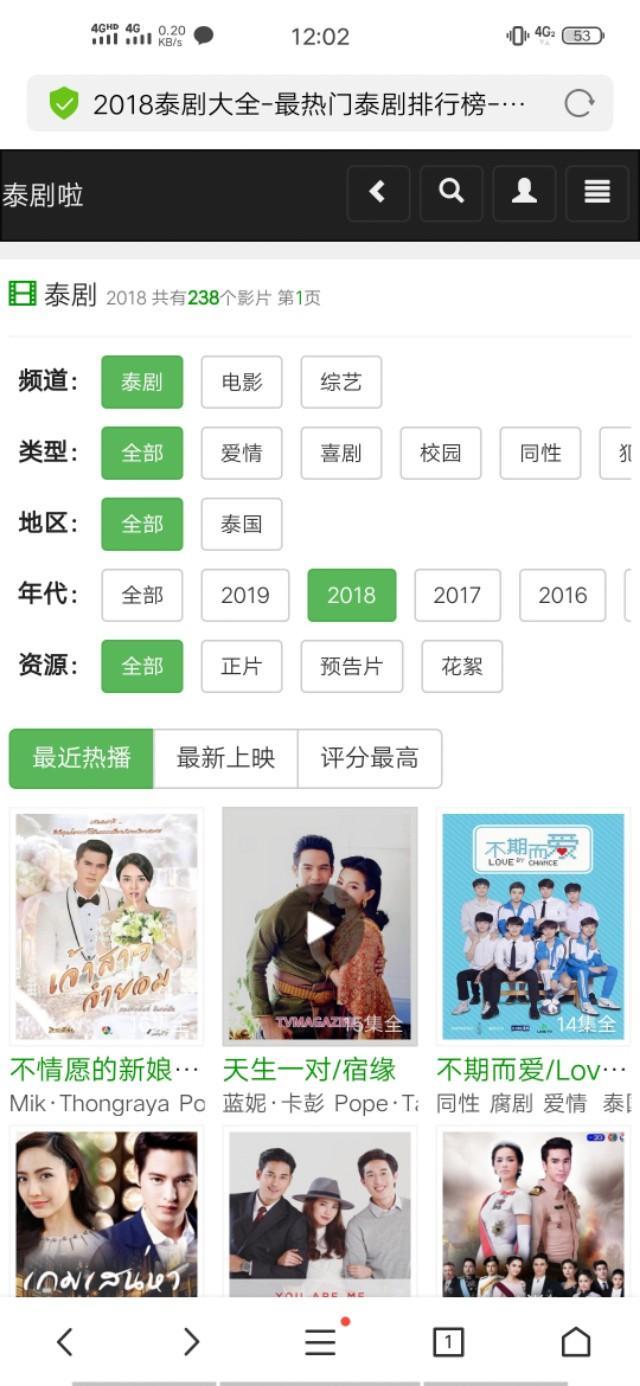Filter resources by 预告片

351,666
